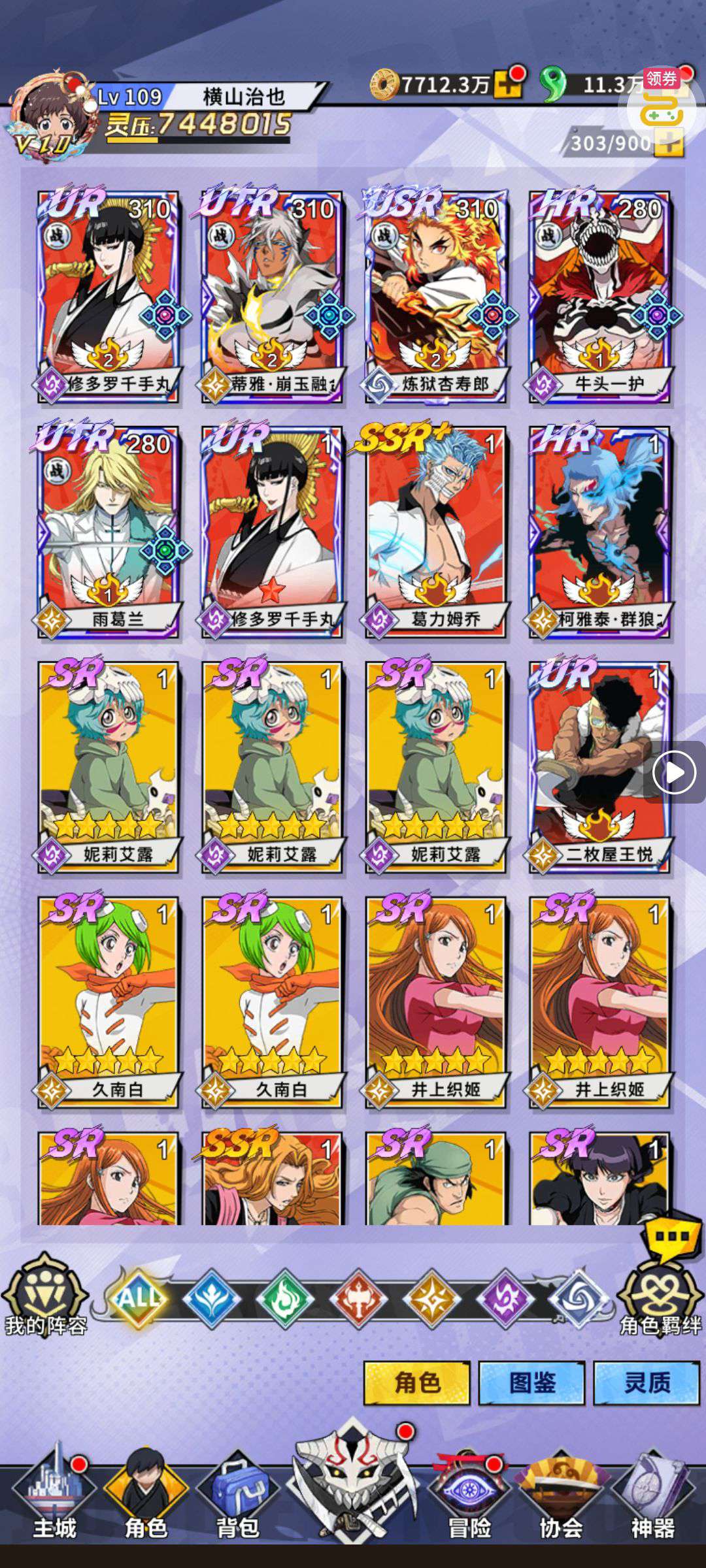Select the 角色 yellow button
The image size is (706, 1568).
[417, 1383]
